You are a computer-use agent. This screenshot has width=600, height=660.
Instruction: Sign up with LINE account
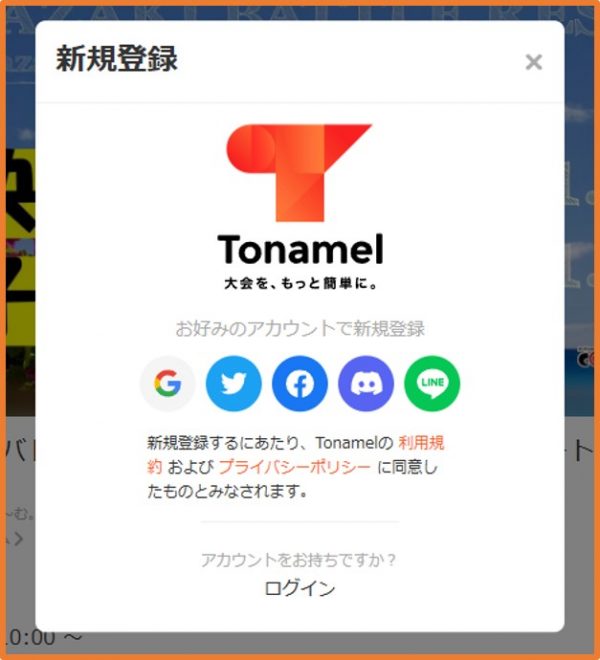432,384
